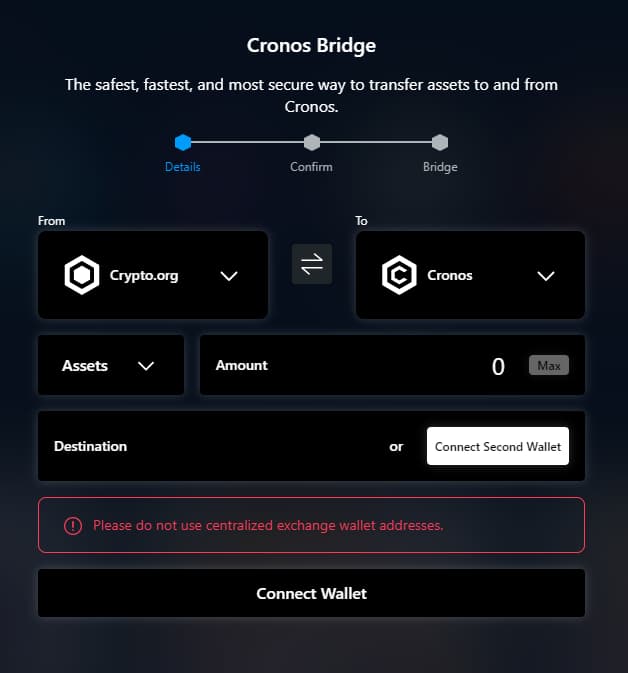Connect Second Wallet
Image resolution: width=628 pixels, height=673 pixels.
tap(498, 446)
